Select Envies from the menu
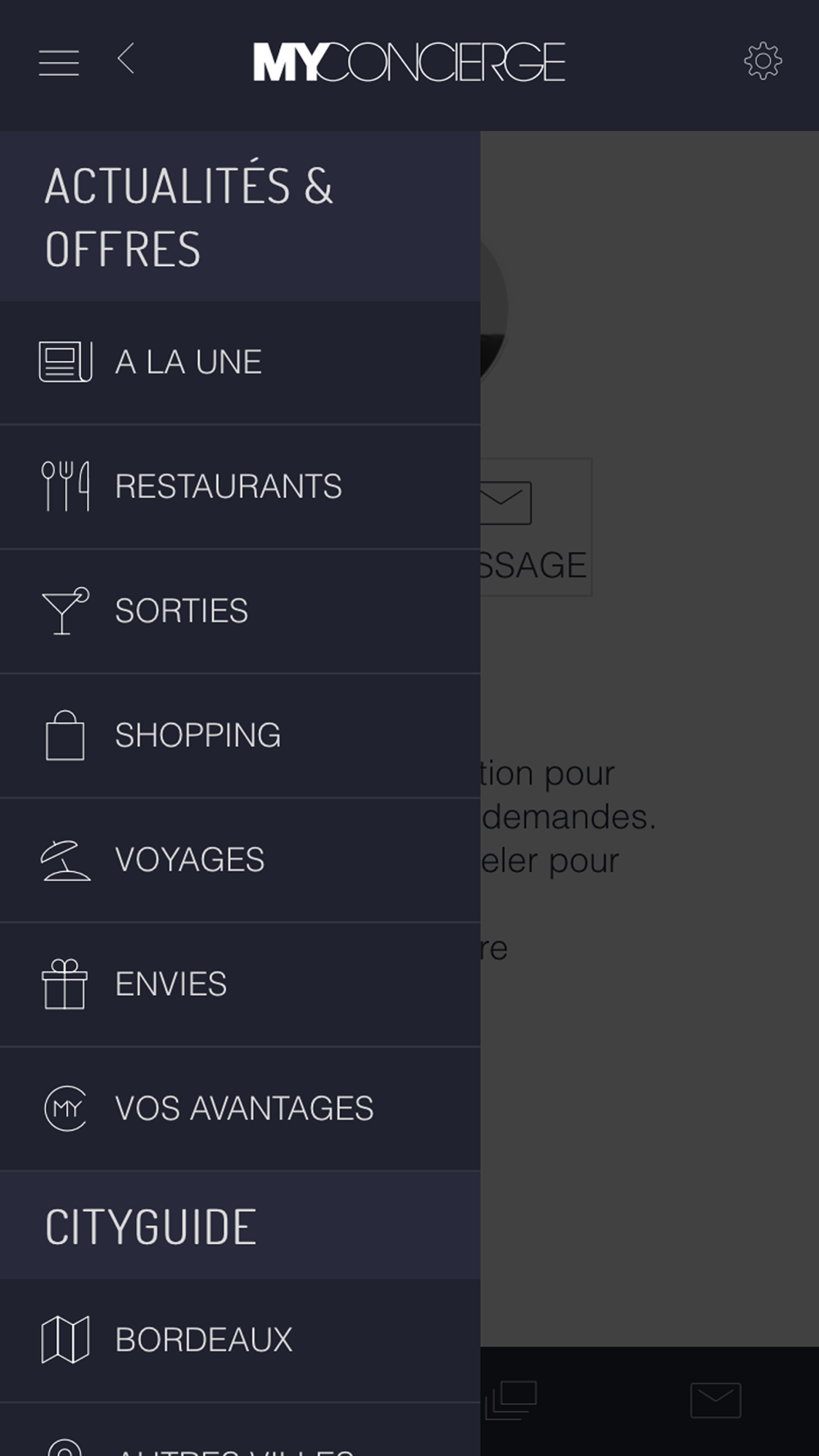 (x=240, y=985)
